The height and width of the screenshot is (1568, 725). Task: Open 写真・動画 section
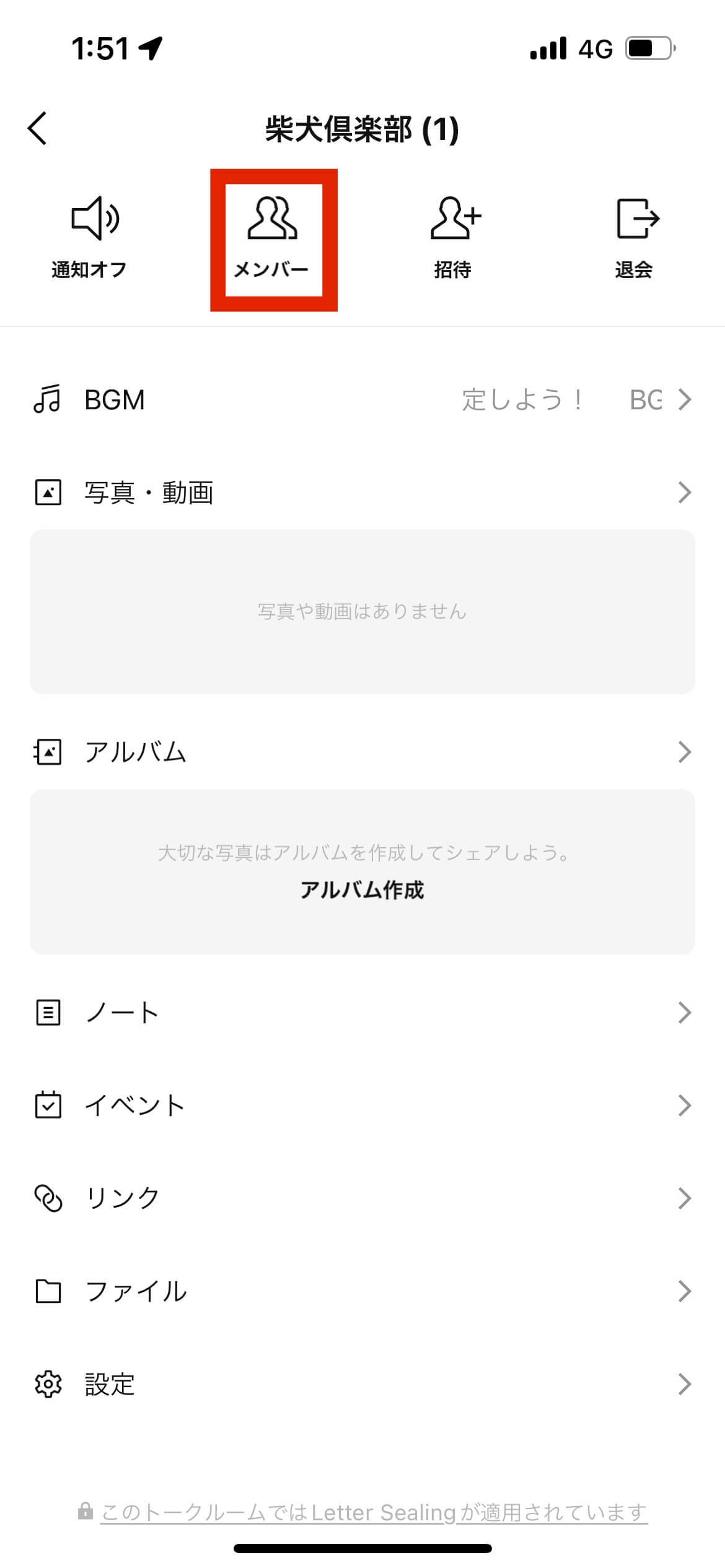(x=362, y=493)
